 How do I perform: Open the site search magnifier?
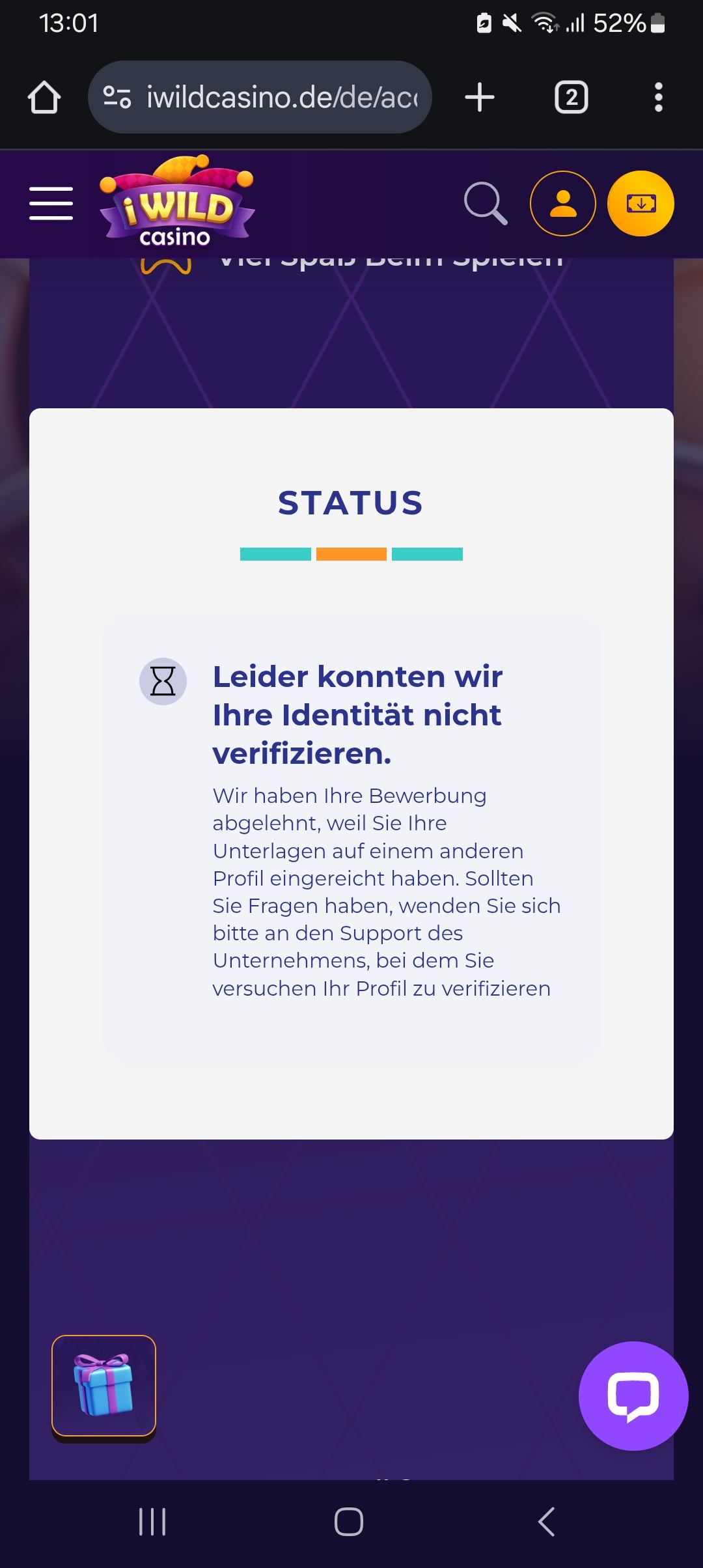[x=485, y=203]
